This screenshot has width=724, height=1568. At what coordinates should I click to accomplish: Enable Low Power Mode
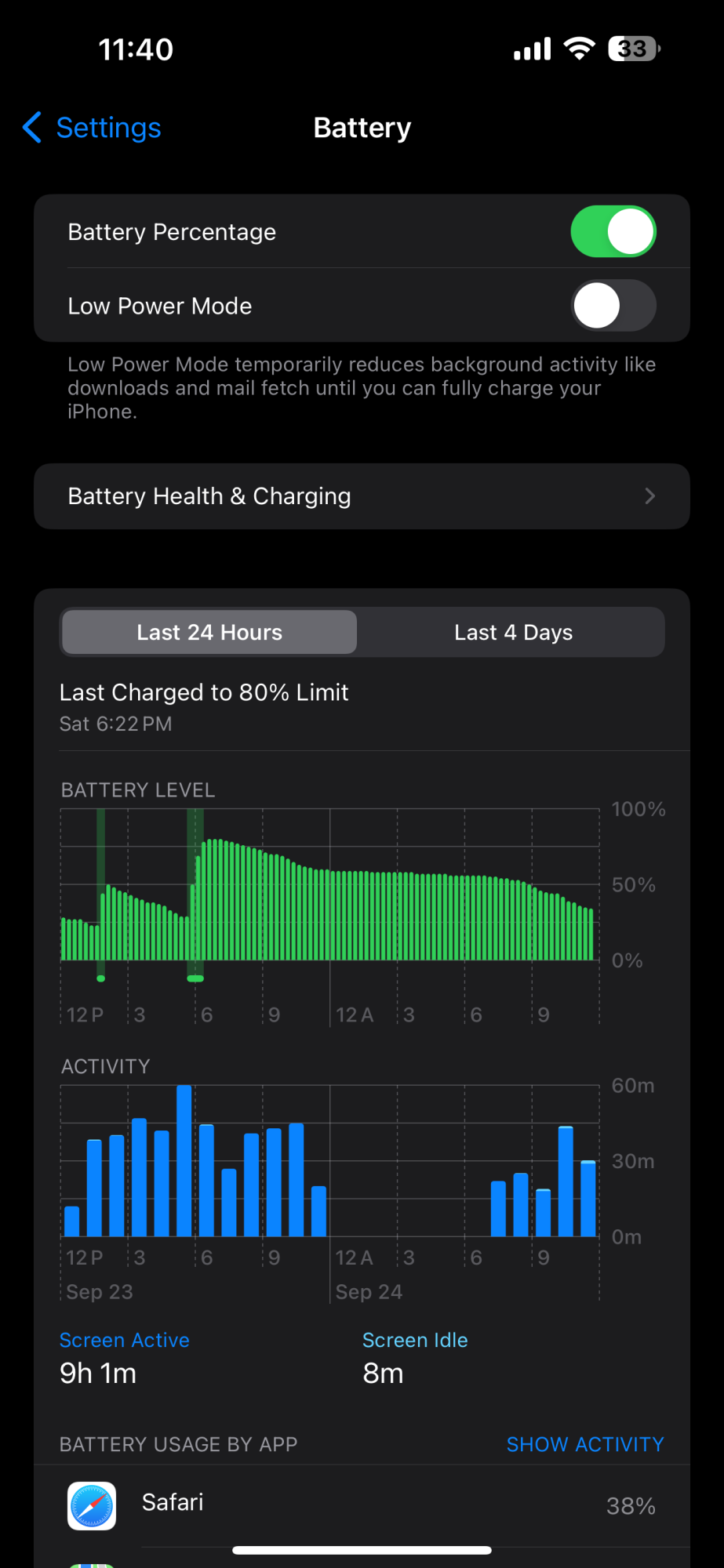click(x=613, y=306)
